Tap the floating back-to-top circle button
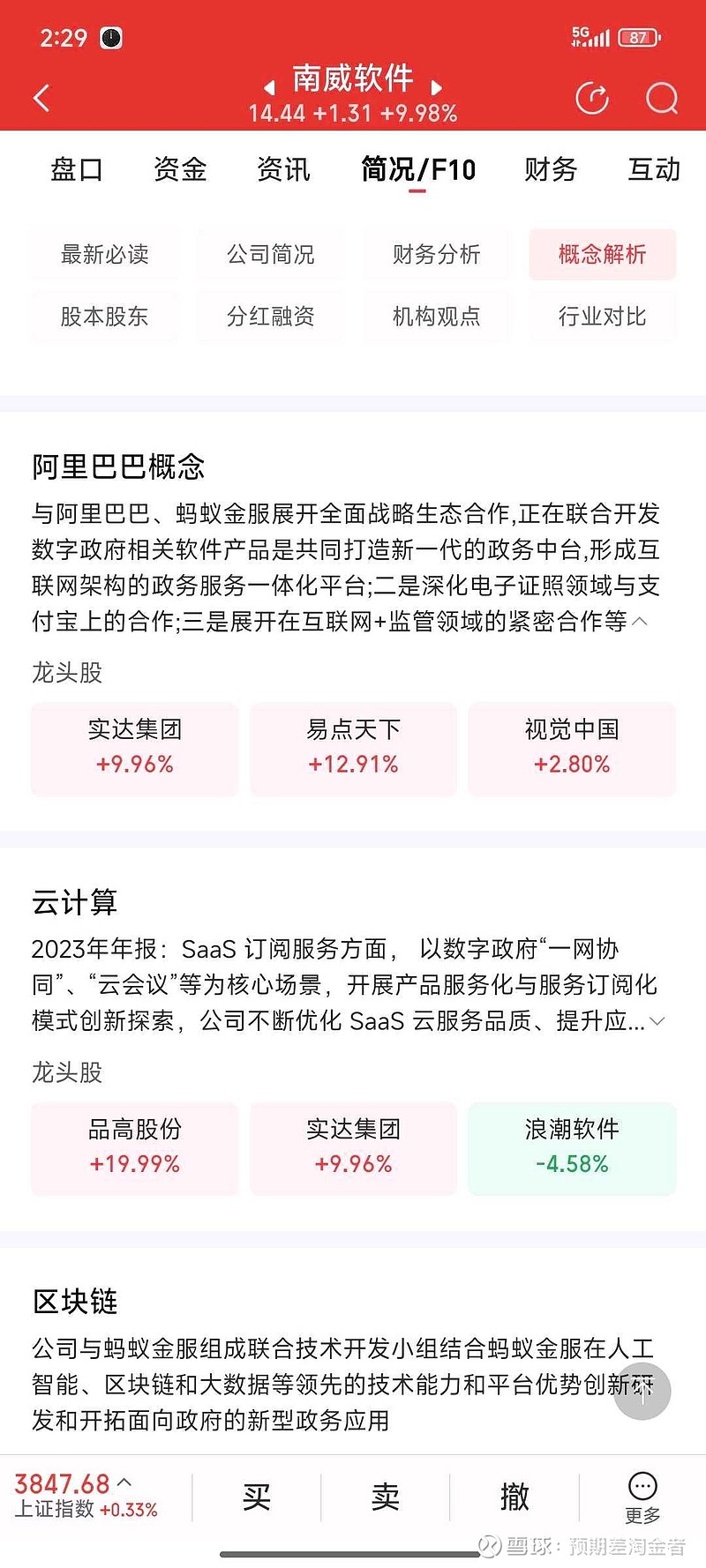This screenshot has width=706, height=1568. pyautogui.click(x=642, y=1391)
